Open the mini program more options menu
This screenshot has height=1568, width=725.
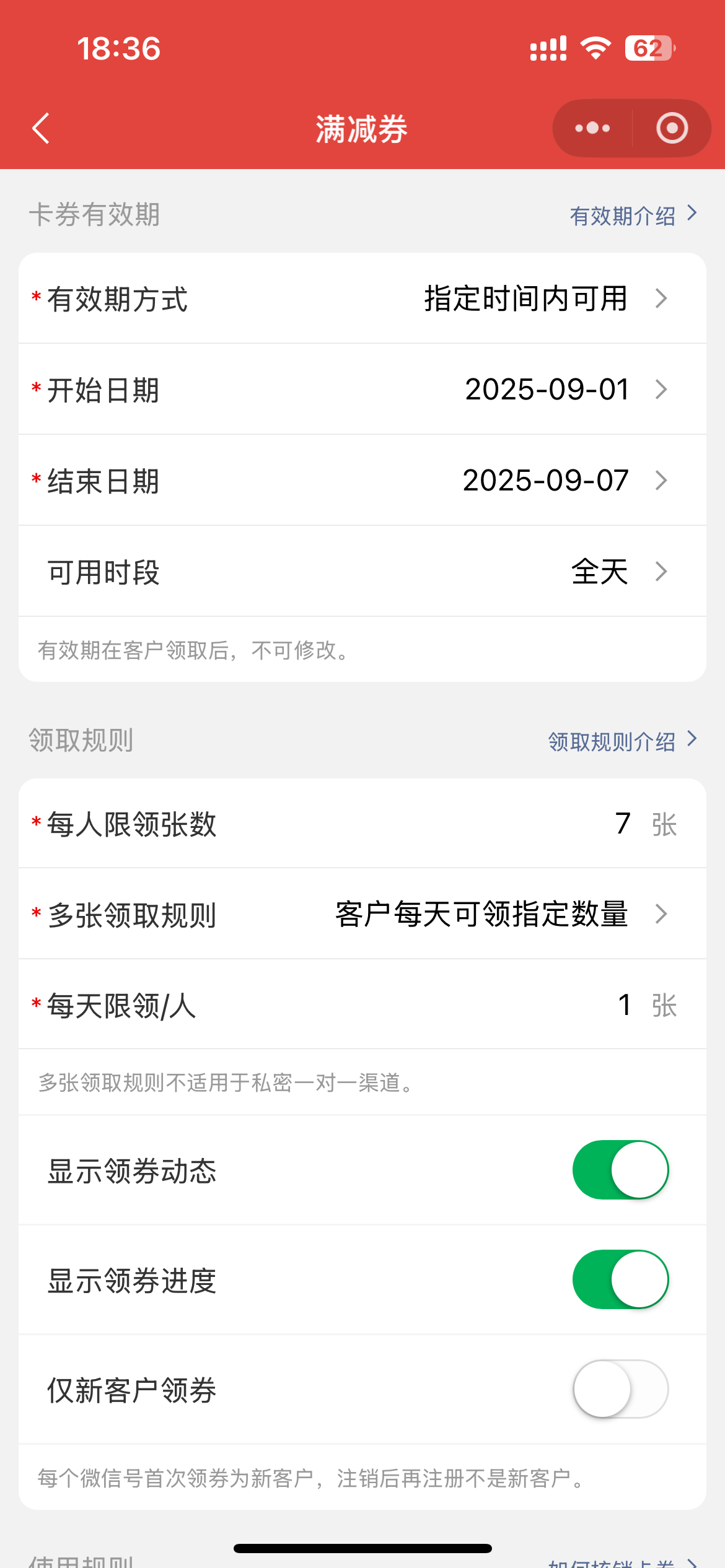(592, 129)
